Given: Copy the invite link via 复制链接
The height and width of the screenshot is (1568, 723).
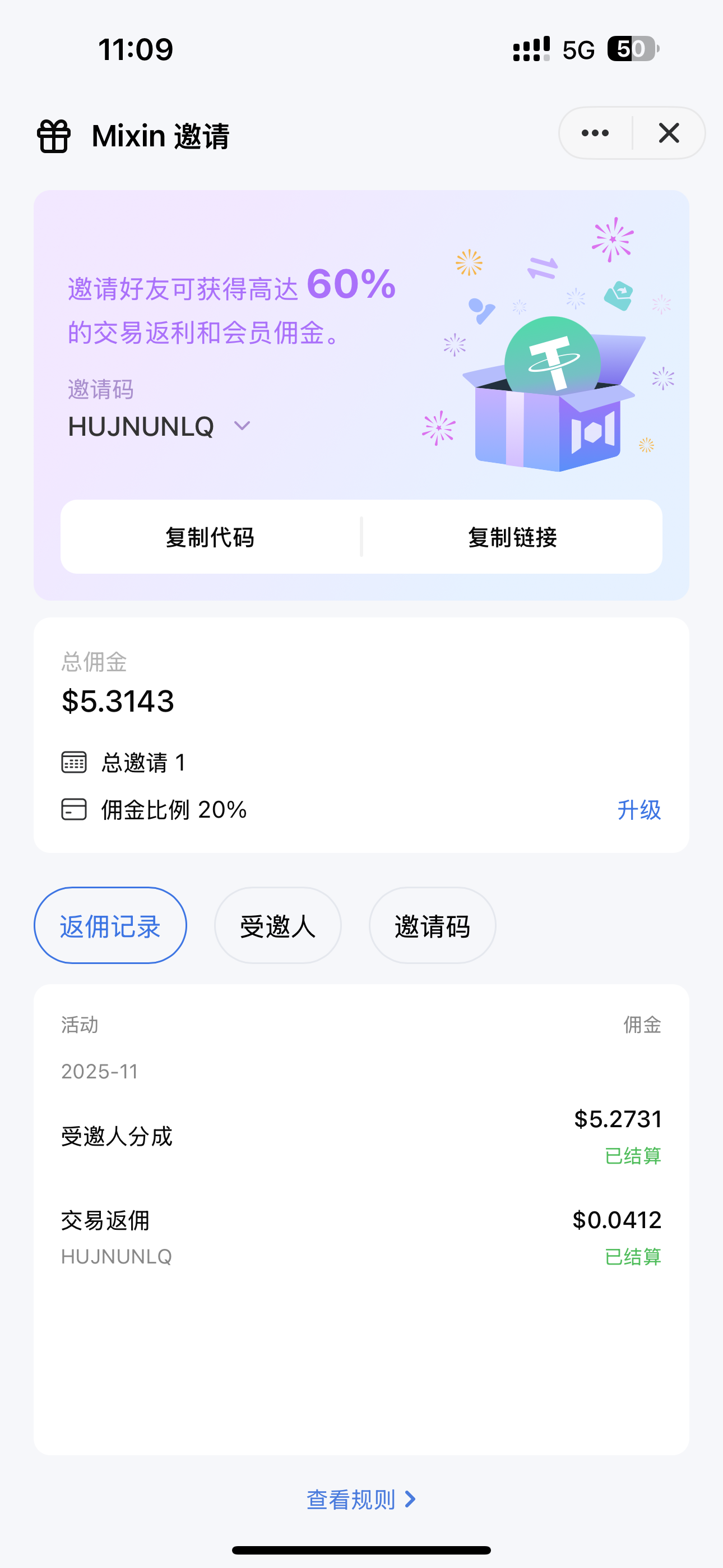Looking at the screenshot, I should (512, 537).
